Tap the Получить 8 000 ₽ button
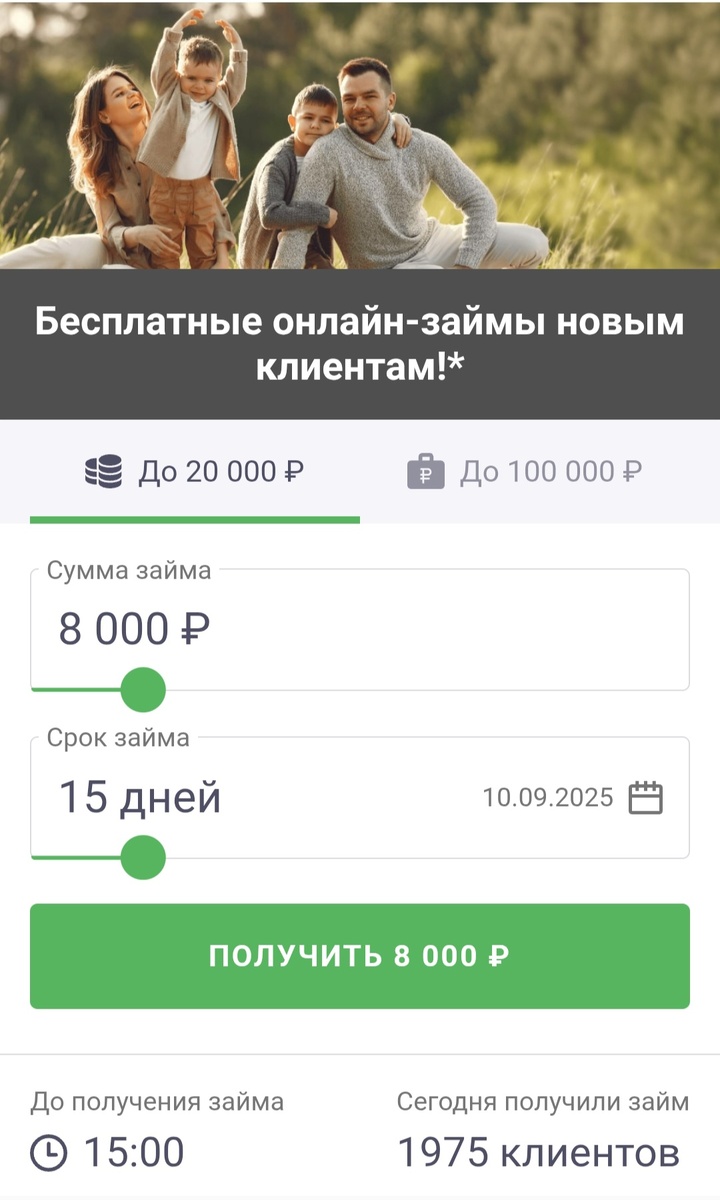Screen dimensions: 720x1200 (360, 956)
